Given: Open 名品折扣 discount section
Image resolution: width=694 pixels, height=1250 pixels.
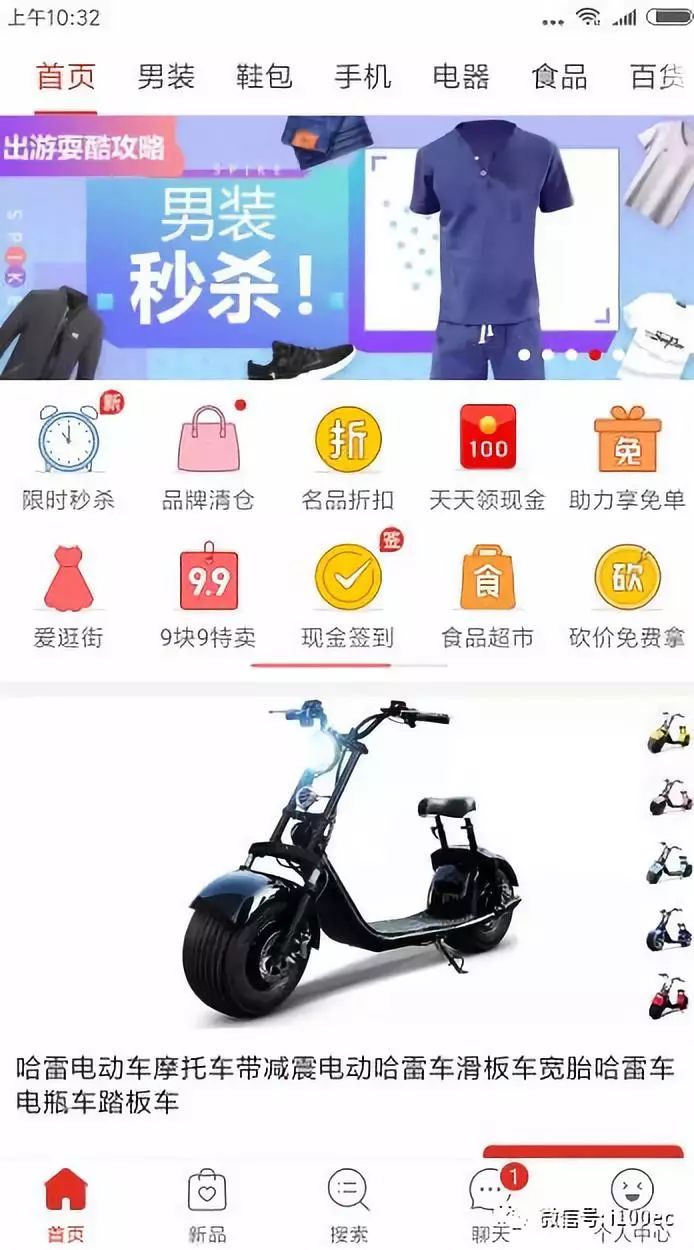Looking at the screenshot, I should [348, 455].
